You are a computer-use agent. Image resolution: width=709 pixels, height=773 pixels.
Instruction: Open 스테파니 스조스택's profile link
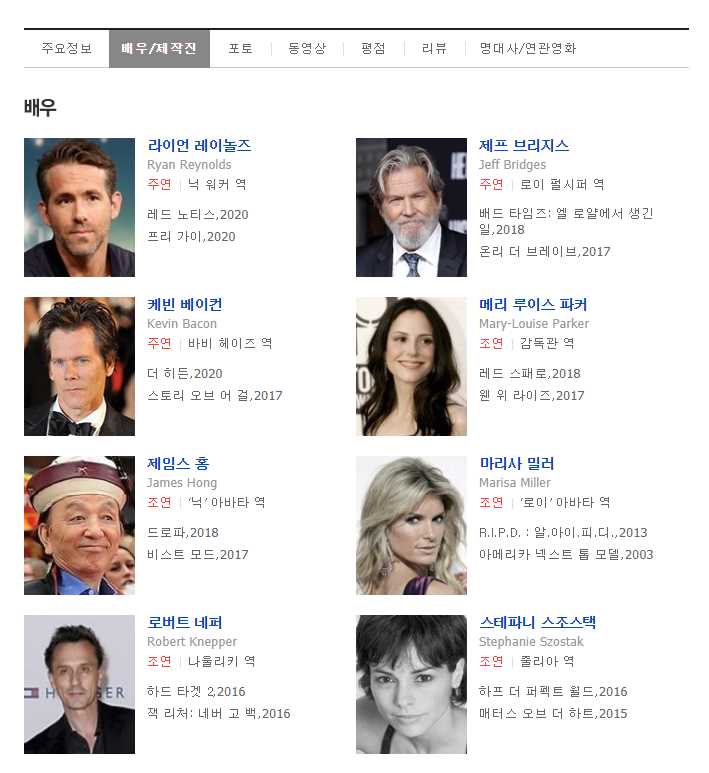[x=537, y=623]
